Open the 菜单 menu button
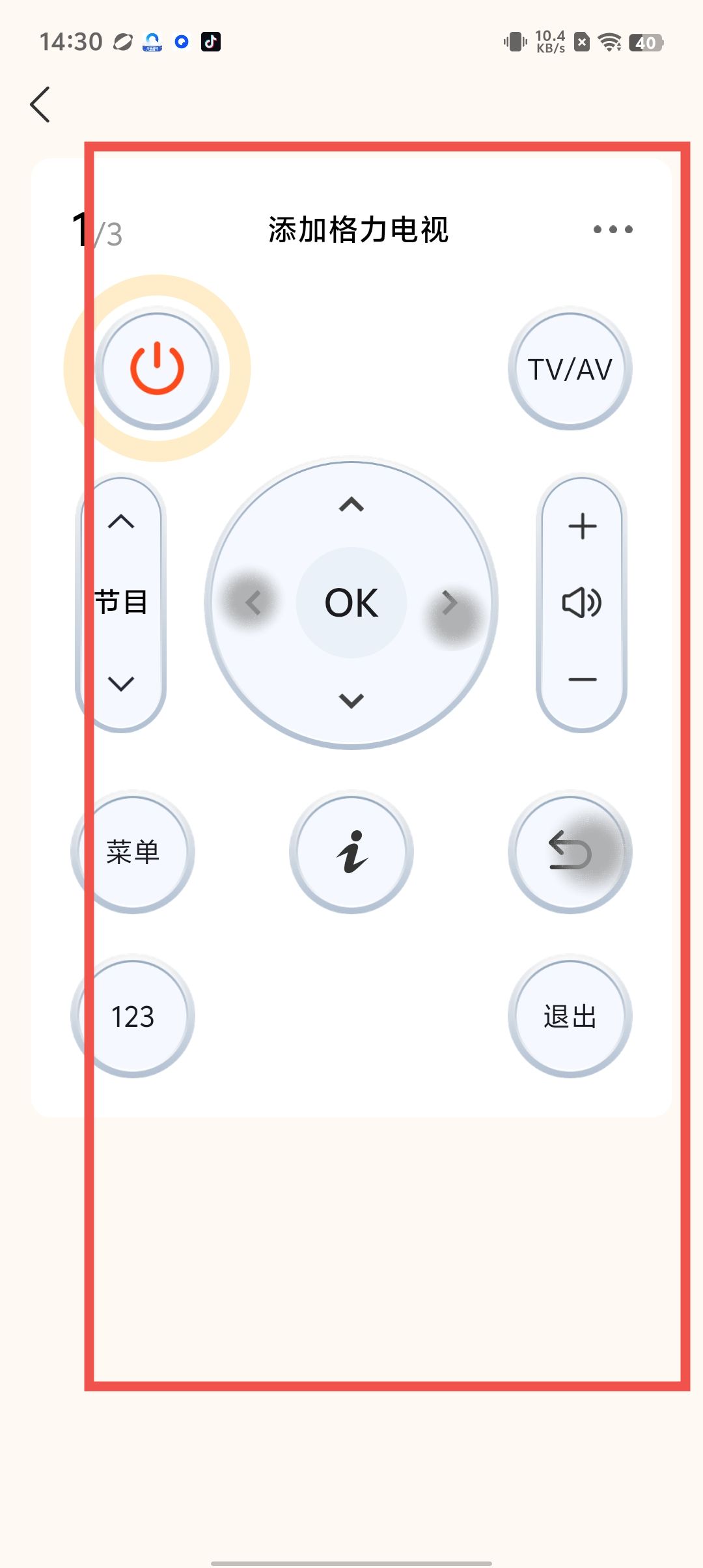The image size is (703, 1568). [x=133, y=852]
